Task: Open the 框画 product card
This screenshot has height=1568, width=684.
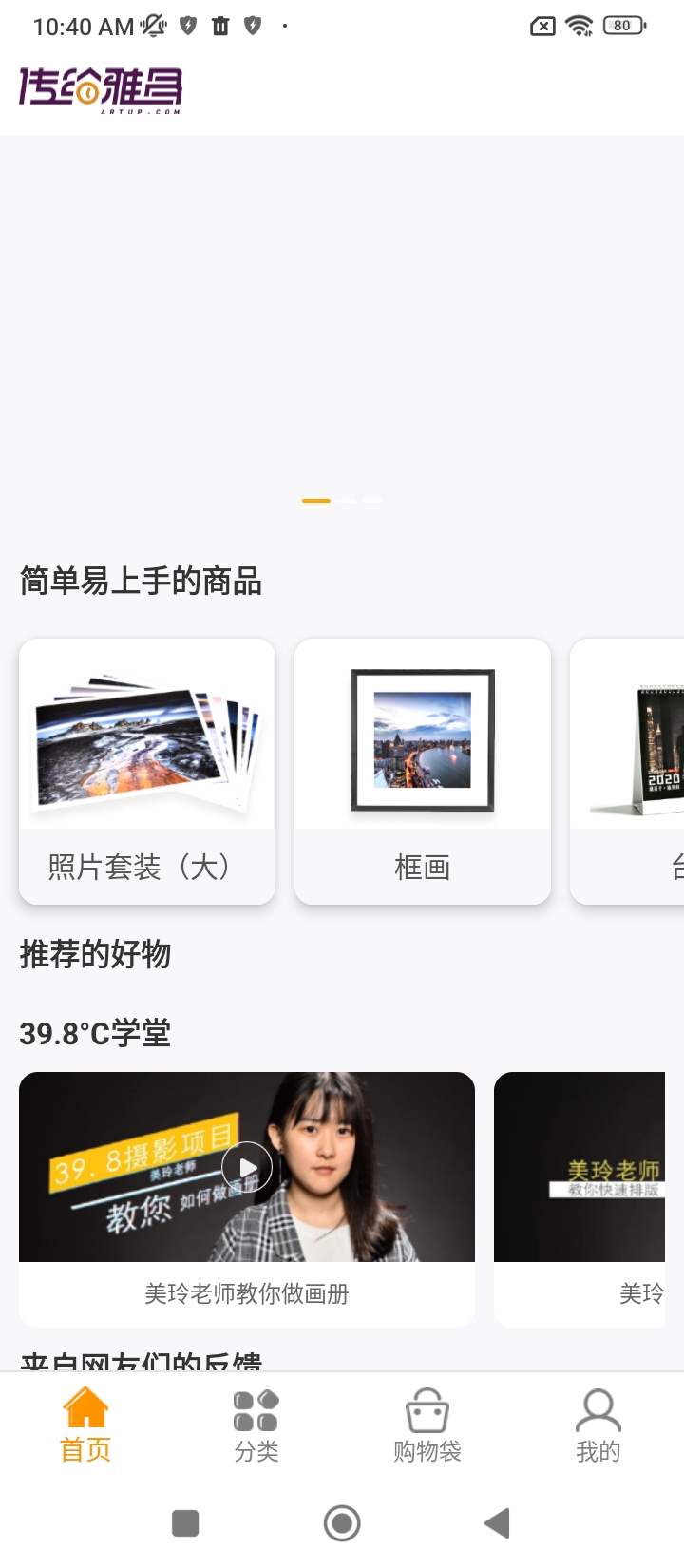Action: (x=423, y=770)
